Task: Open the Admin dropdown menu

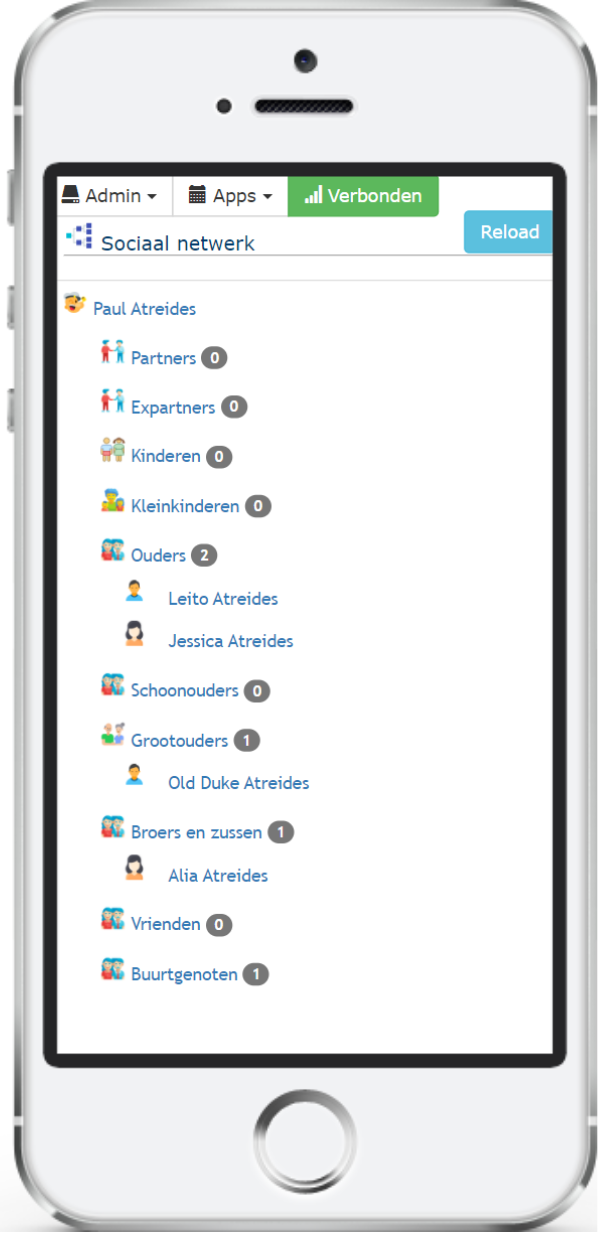Action: pos(110,196)
